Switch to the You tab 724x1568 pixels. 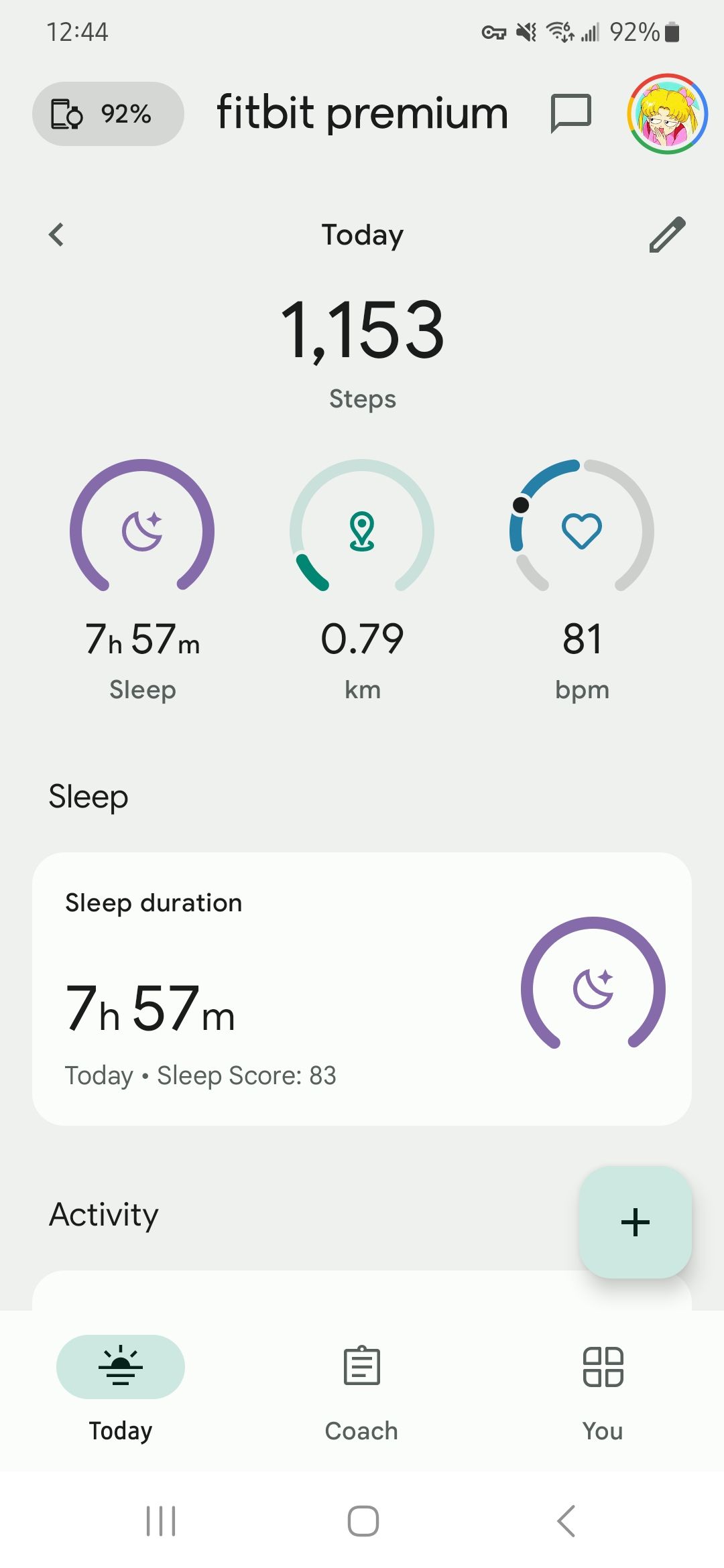coord(603,1390)
